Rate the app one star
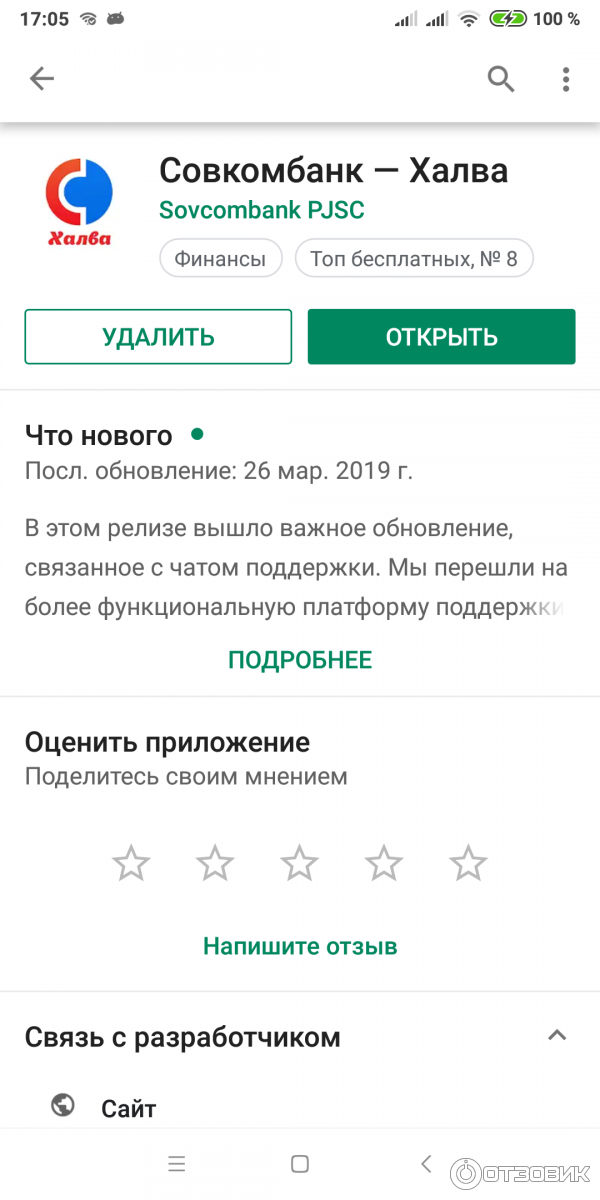600x1200 pixels. tap(131, 862)
